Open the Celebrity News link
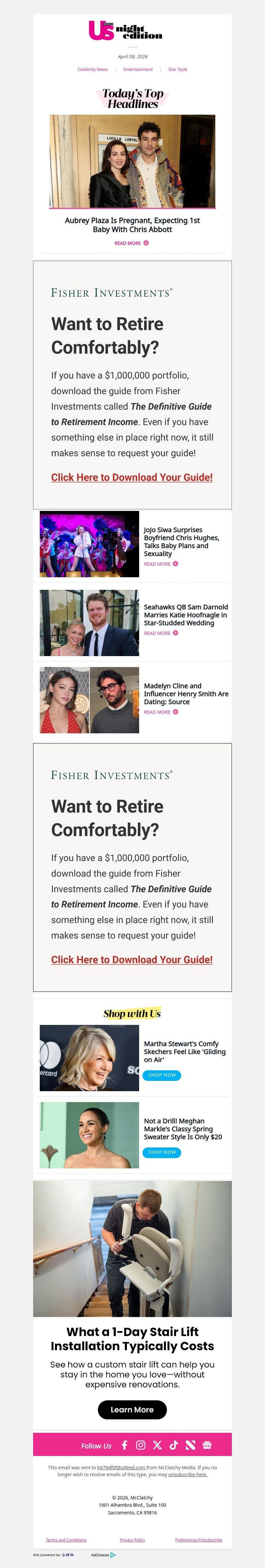The height and width of the screenshot is (1568, 265). (x=92, y=69)
